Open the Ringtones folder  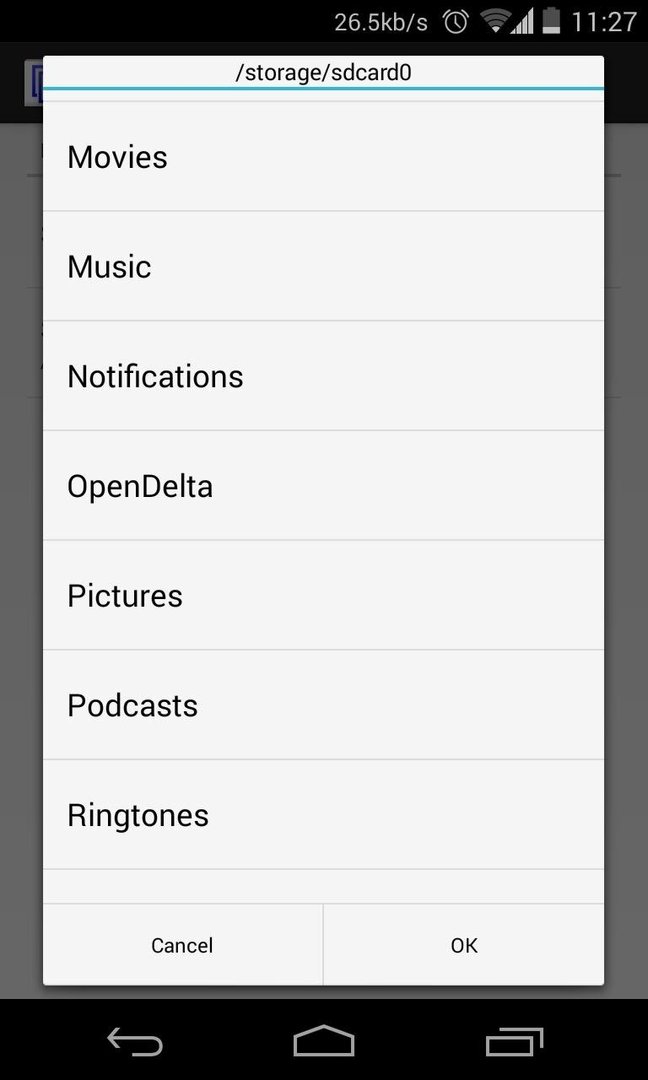(x=323, y=815)
